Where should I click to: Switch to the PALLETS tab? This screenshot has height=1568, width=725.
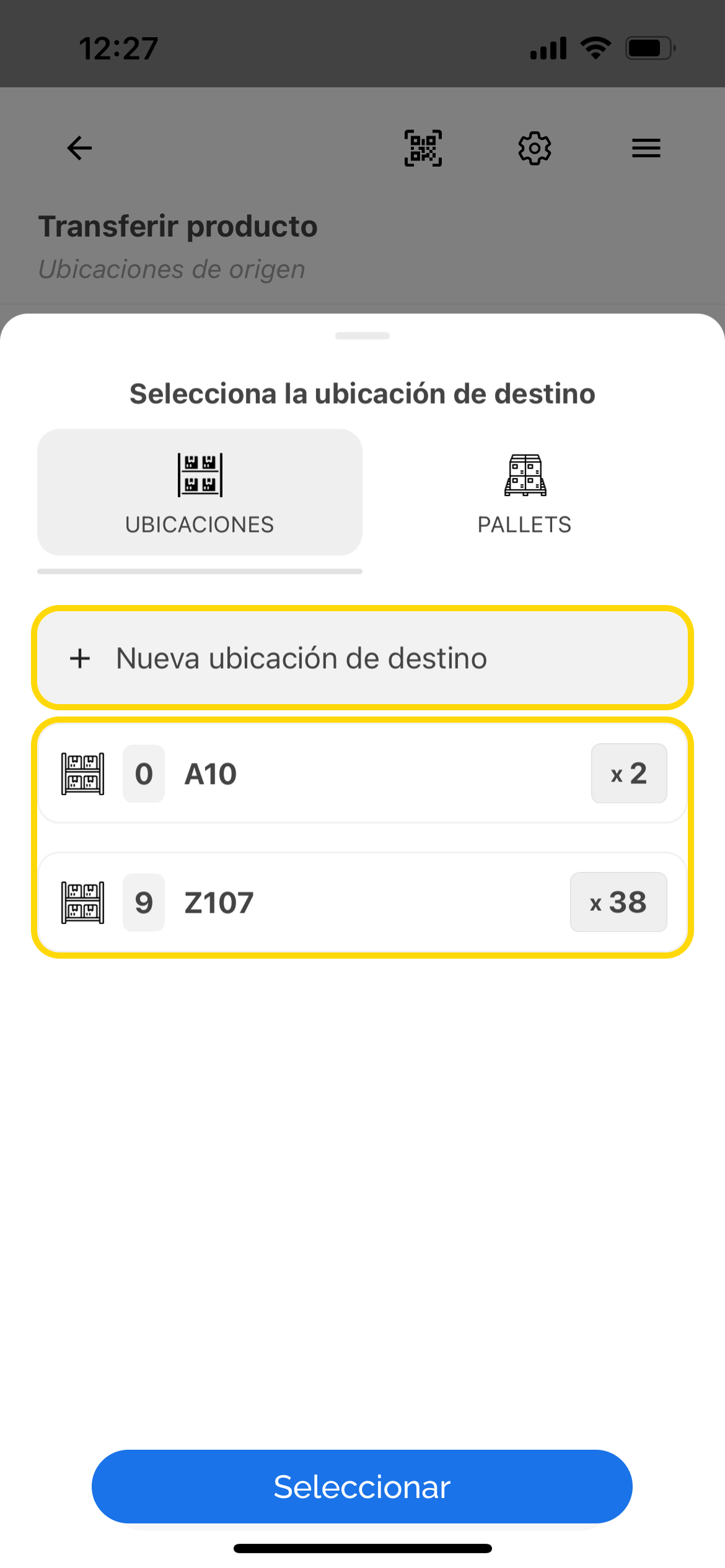[525, 492]
